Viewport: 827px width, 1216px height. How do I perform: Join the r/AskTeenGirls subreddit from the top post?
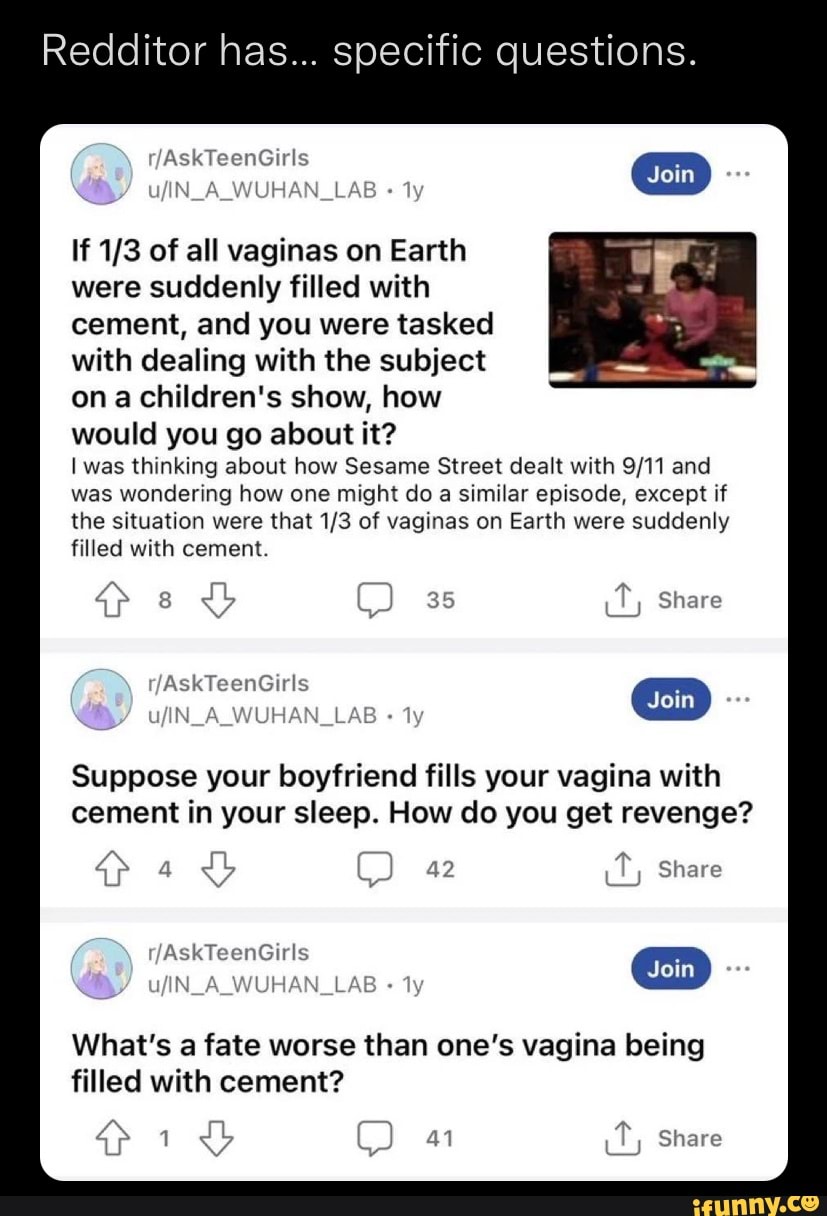pyautogui.click(x=670, y=173)
